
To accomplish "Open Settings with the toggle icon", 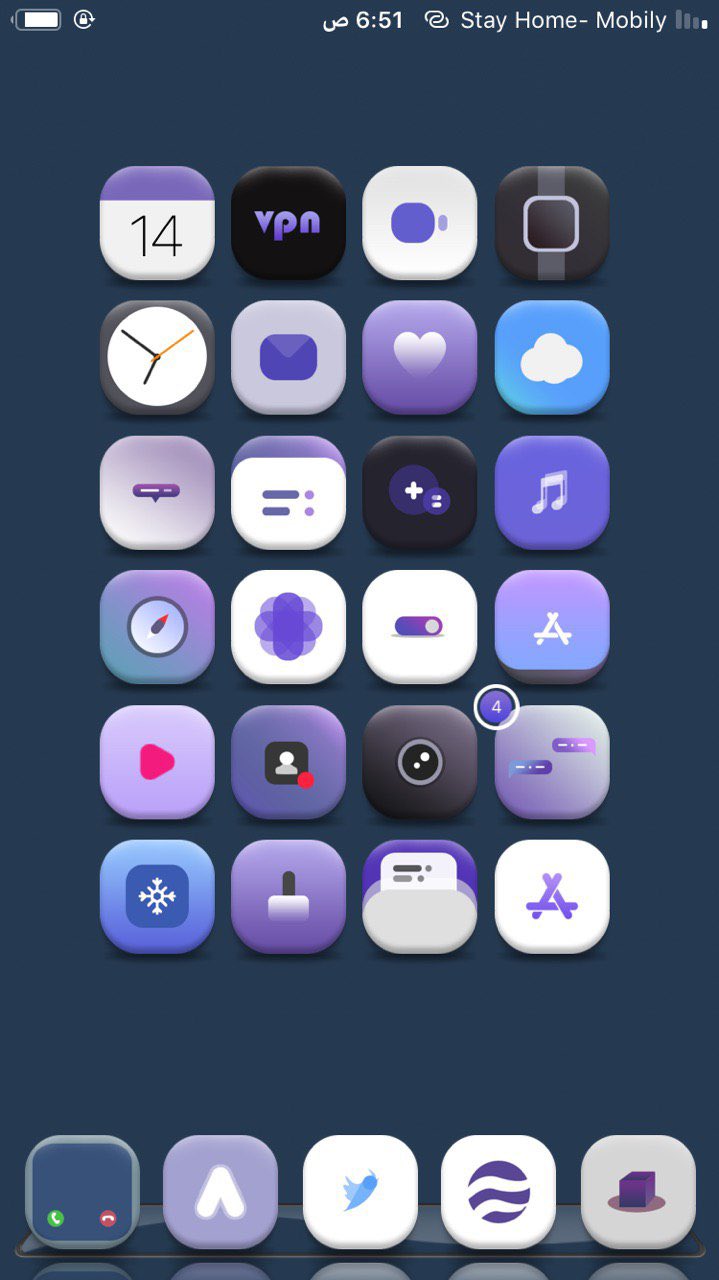I will (419, 627).
